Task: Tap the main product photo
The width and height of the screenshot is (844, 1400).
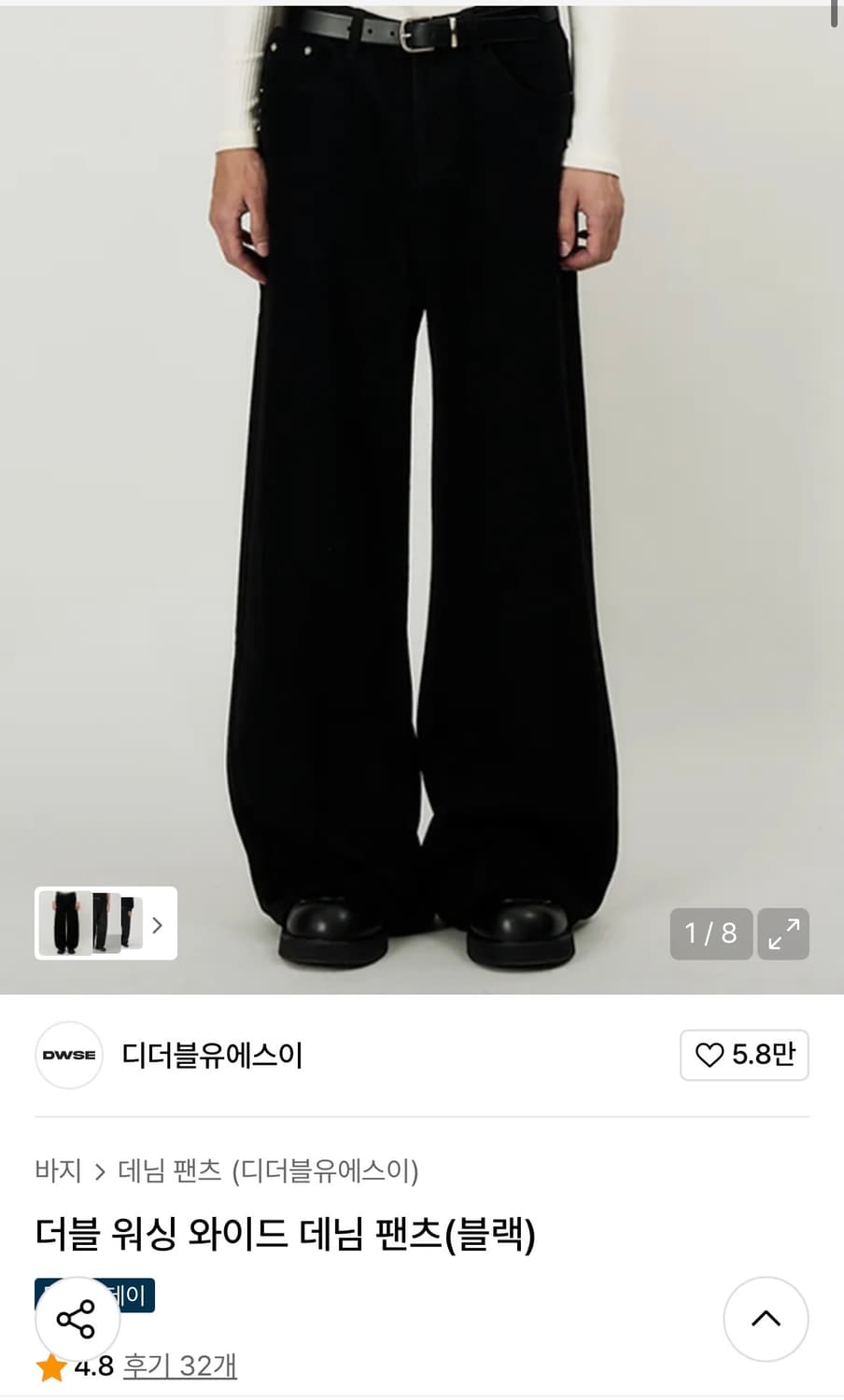Action: click(x=422, y=467)
